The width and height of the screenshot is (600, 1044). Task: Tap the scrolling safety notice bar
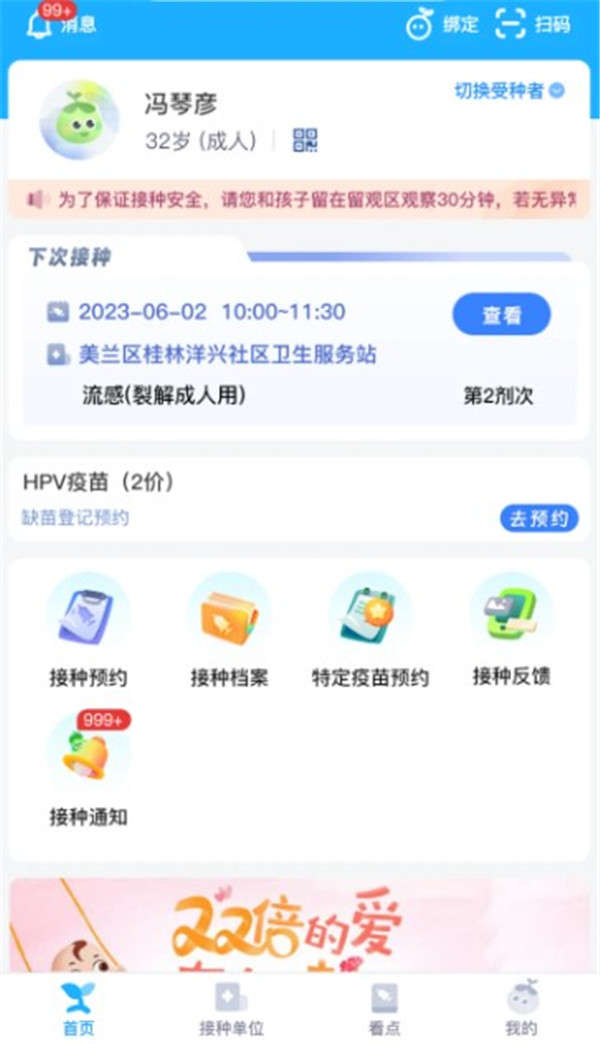pos(300,200)
